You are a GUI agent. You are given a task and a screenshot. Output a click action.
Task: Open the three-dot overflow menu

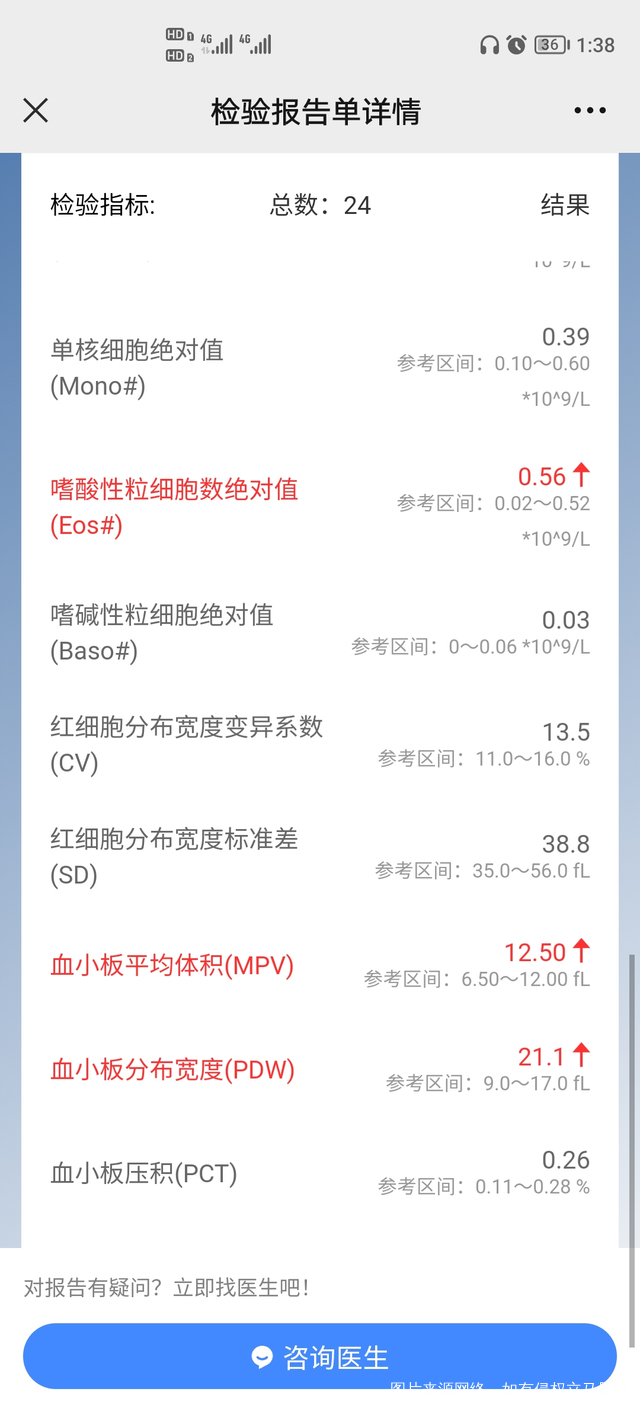[590, 111]
